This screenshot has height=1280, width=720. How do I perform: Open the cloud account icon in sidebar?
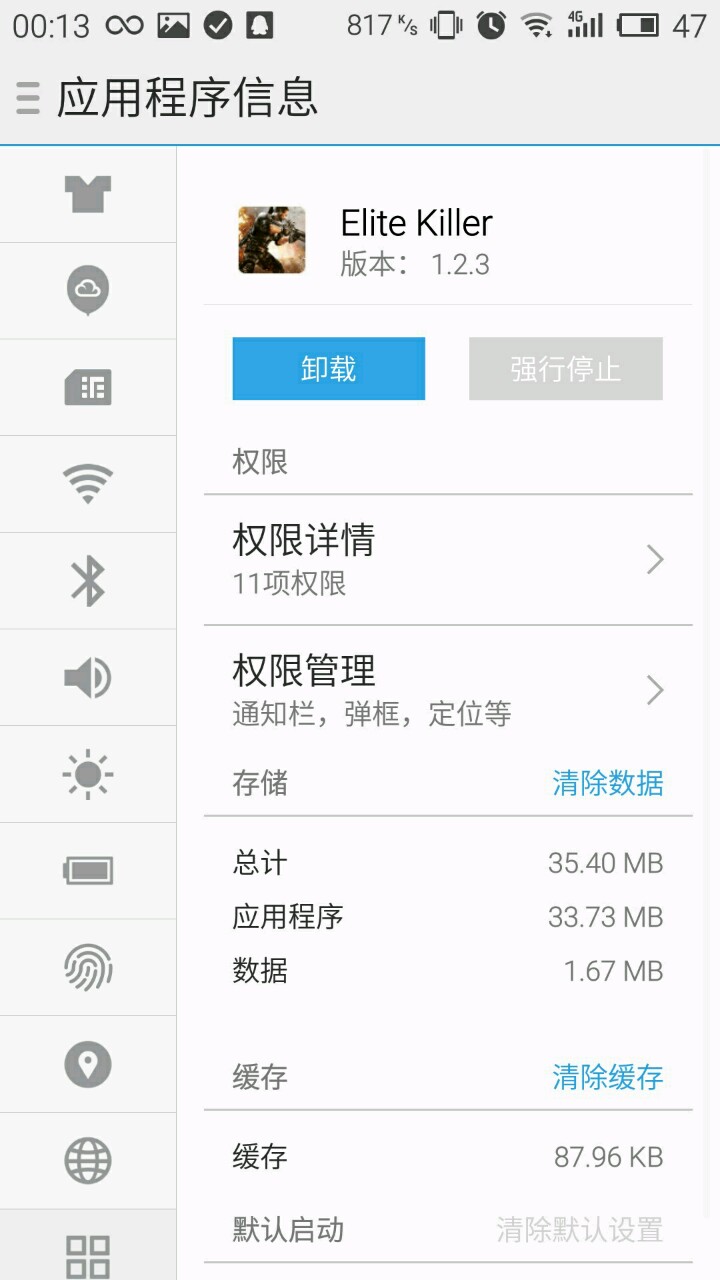(x=88, y=290)
